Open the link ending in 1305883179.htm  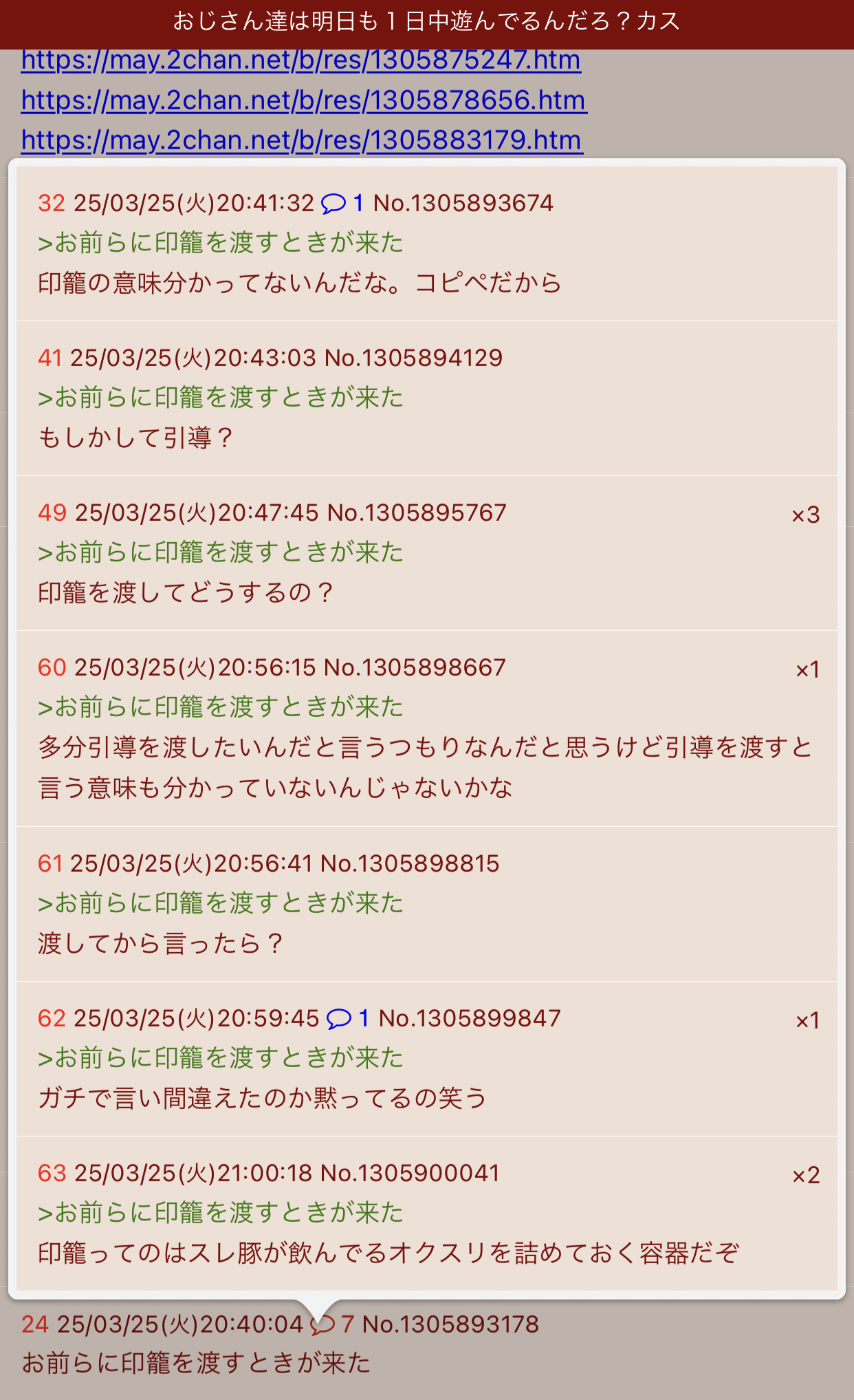tap(301, 140)
